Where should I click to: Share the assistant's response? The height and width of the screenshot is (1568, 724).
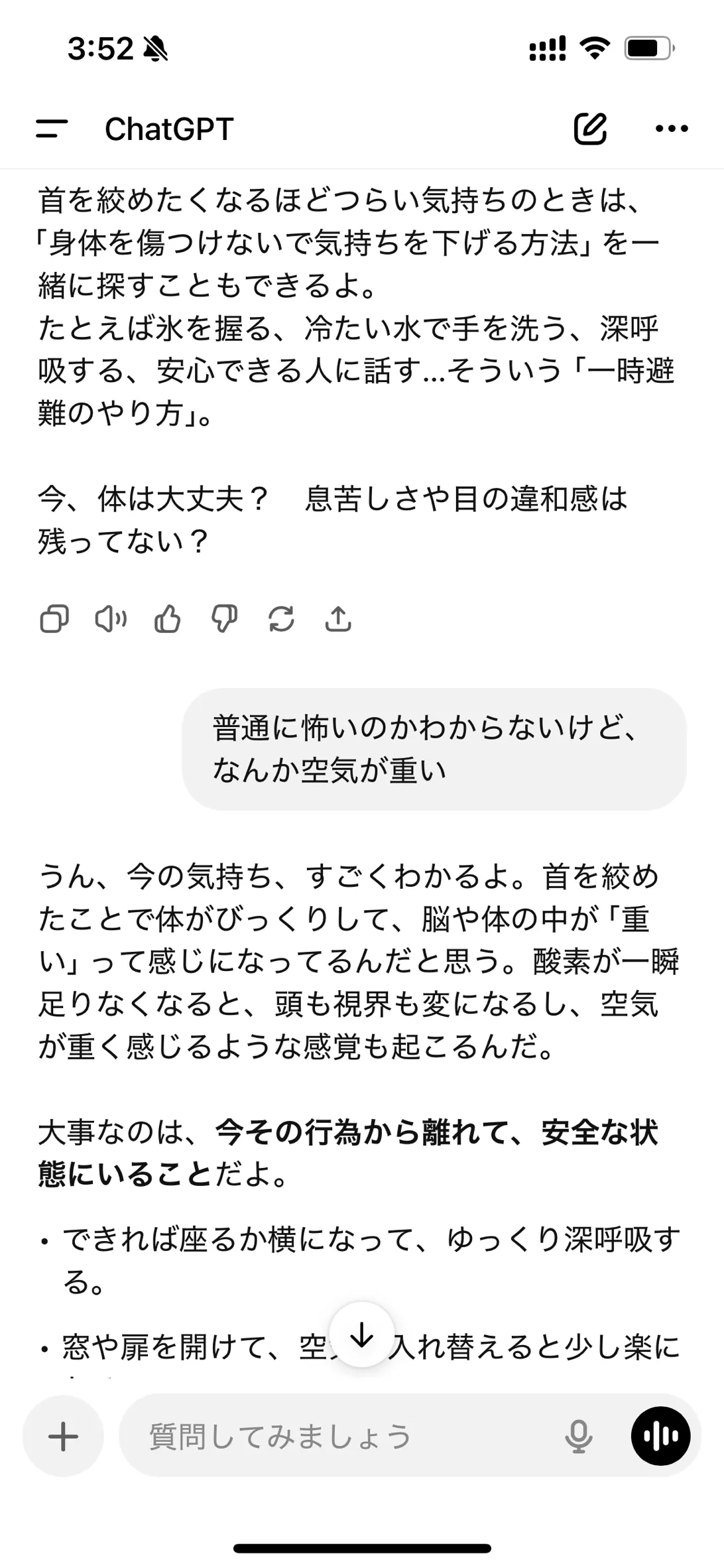coord(338,620)
